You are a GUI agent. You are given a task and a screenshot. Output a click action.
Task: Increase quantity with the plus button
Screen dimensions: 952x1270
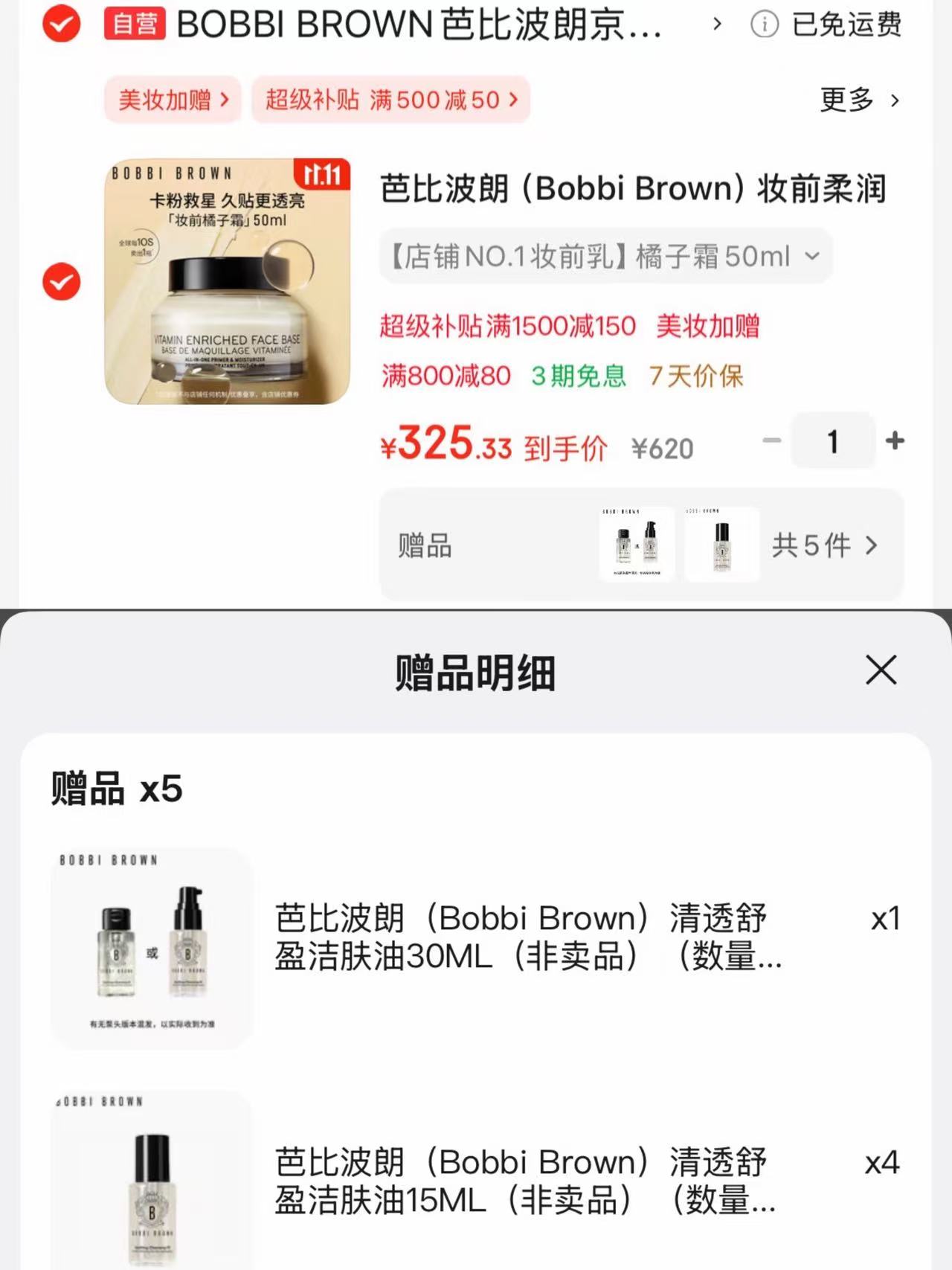pos(895,441)
